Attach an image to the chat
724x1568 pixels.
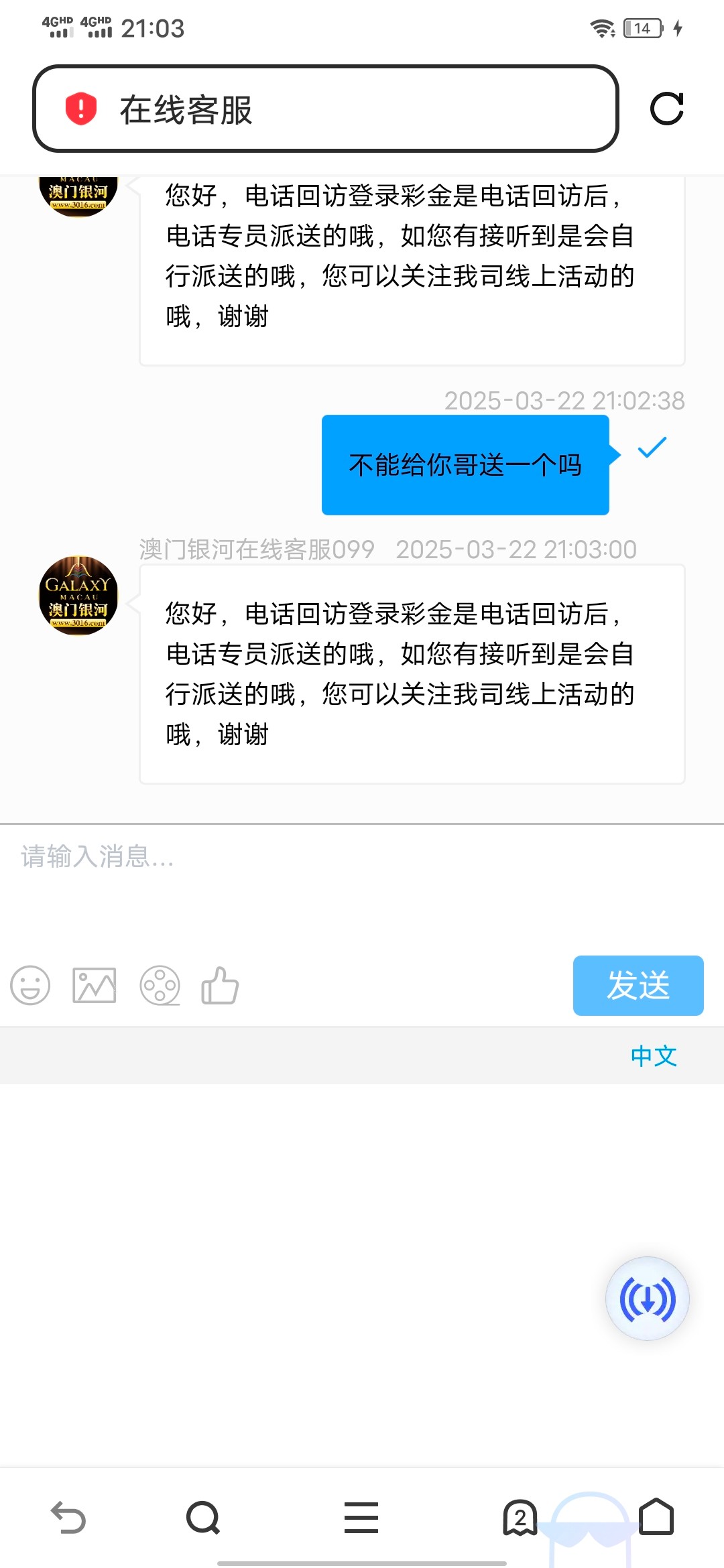95,986
